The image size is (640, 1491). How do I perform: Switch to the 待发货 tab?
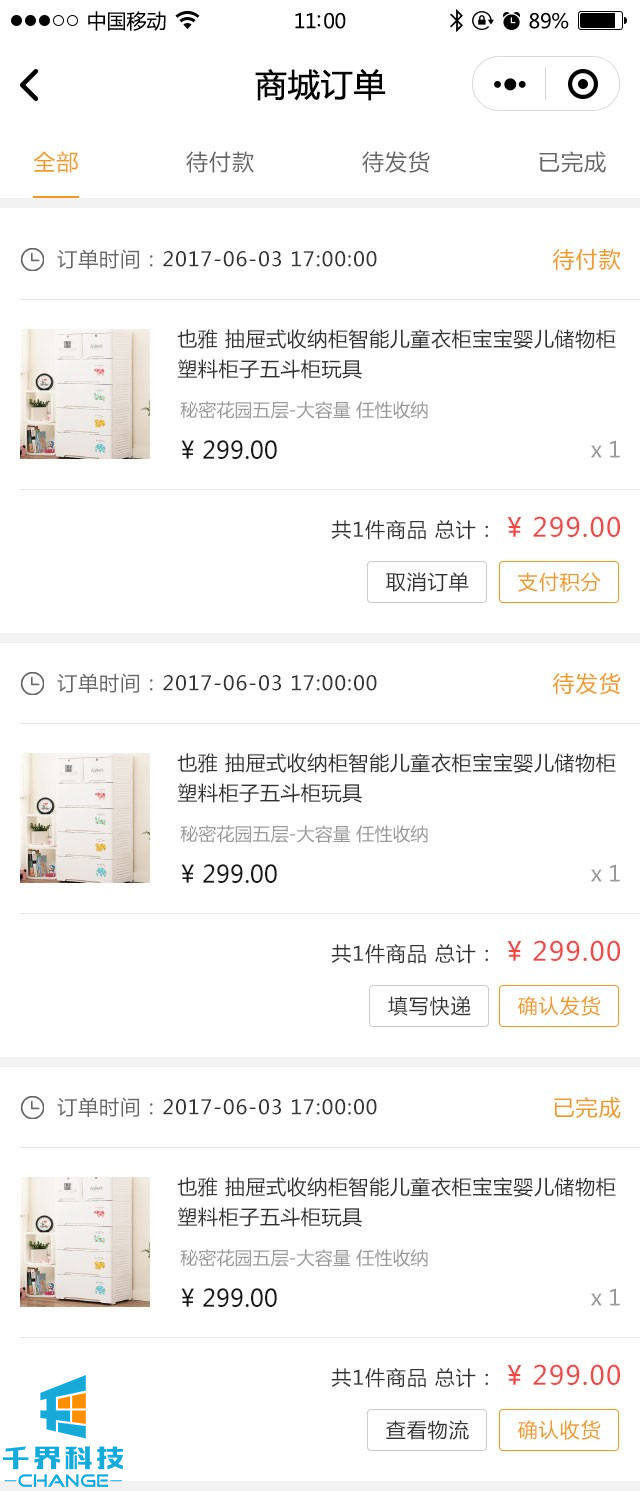[396, 162]
